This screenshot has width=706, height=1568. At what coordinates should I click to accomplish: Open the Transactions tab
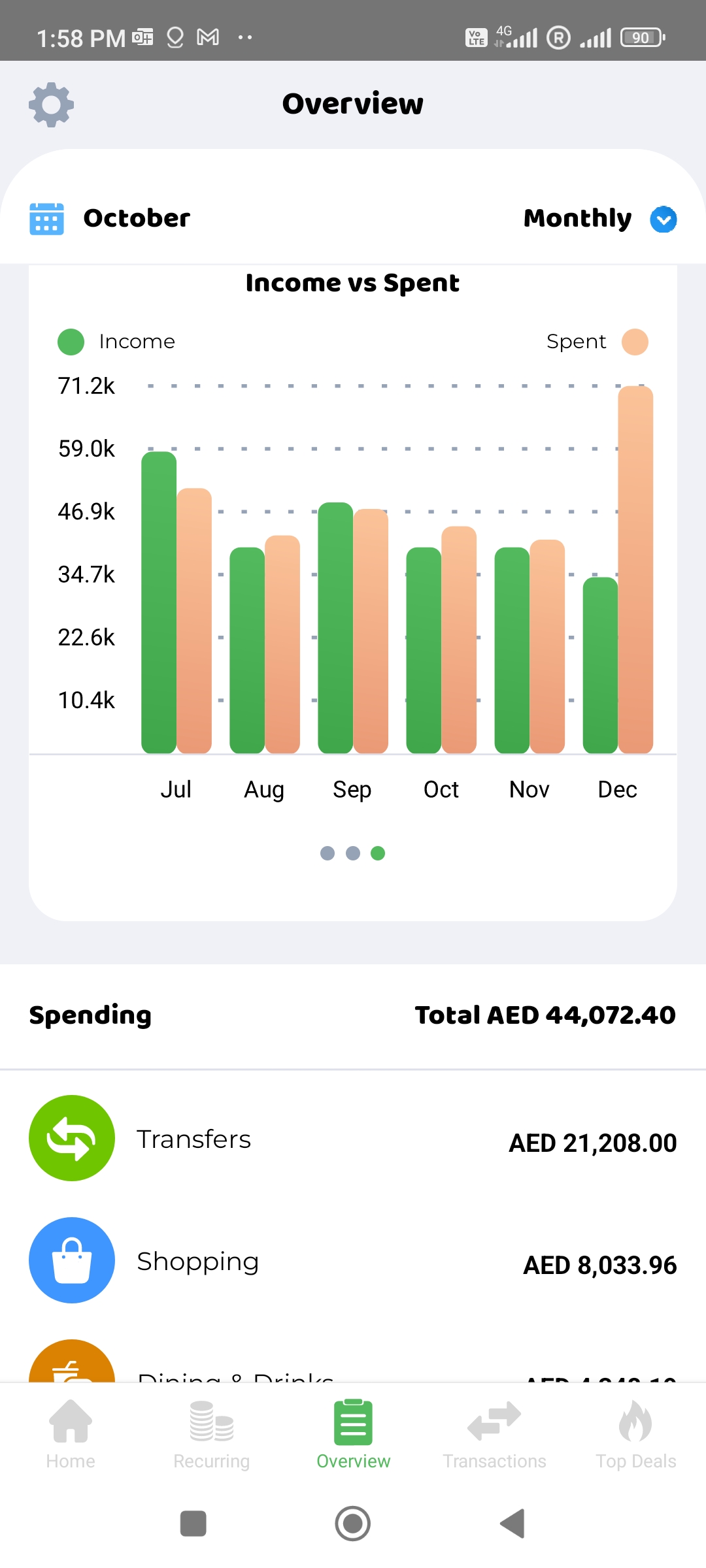(494, 1434)
